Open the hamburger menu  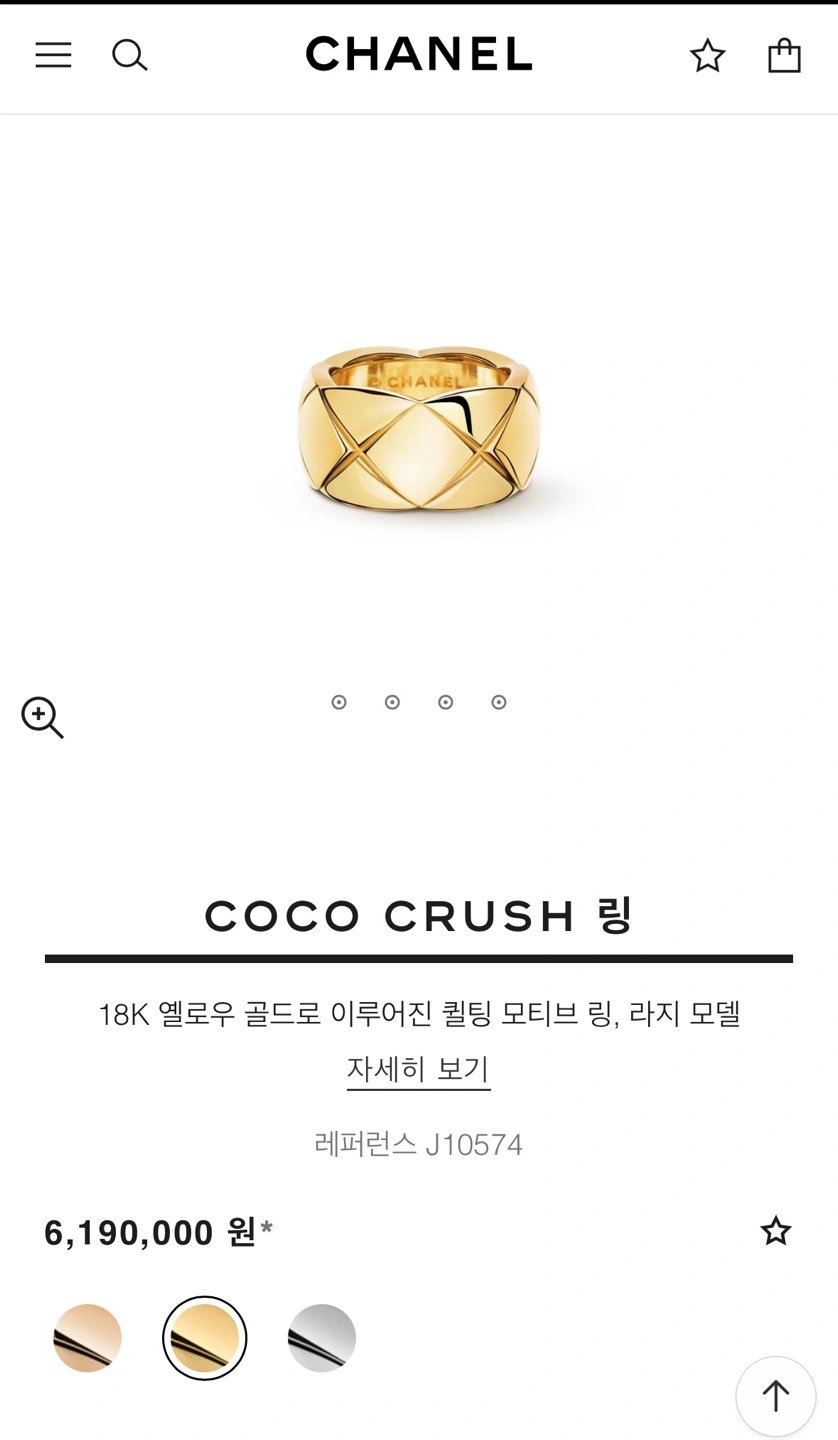tap(53, 55)
